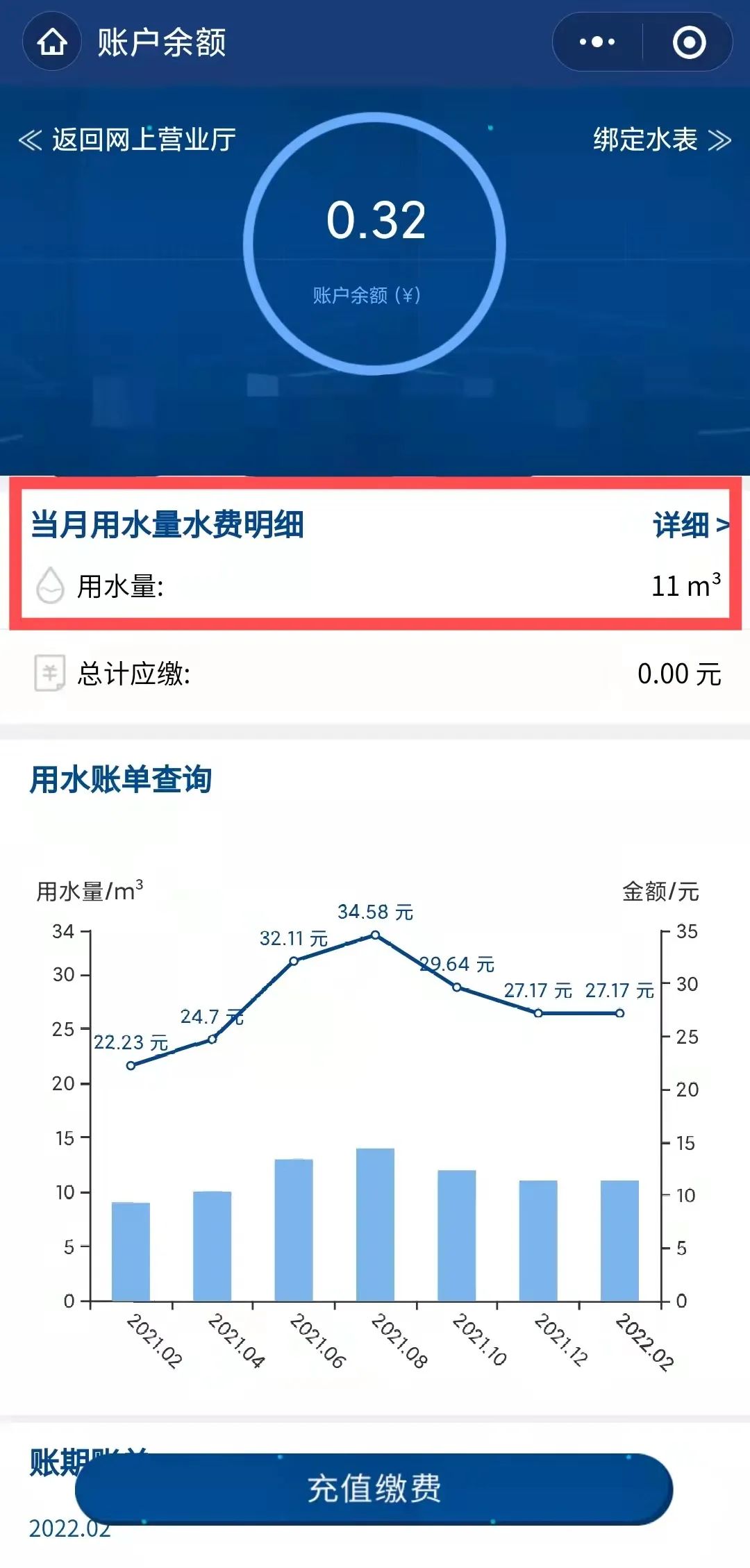
Task: Tap the home icon in the header
Action: coord(52,42)
